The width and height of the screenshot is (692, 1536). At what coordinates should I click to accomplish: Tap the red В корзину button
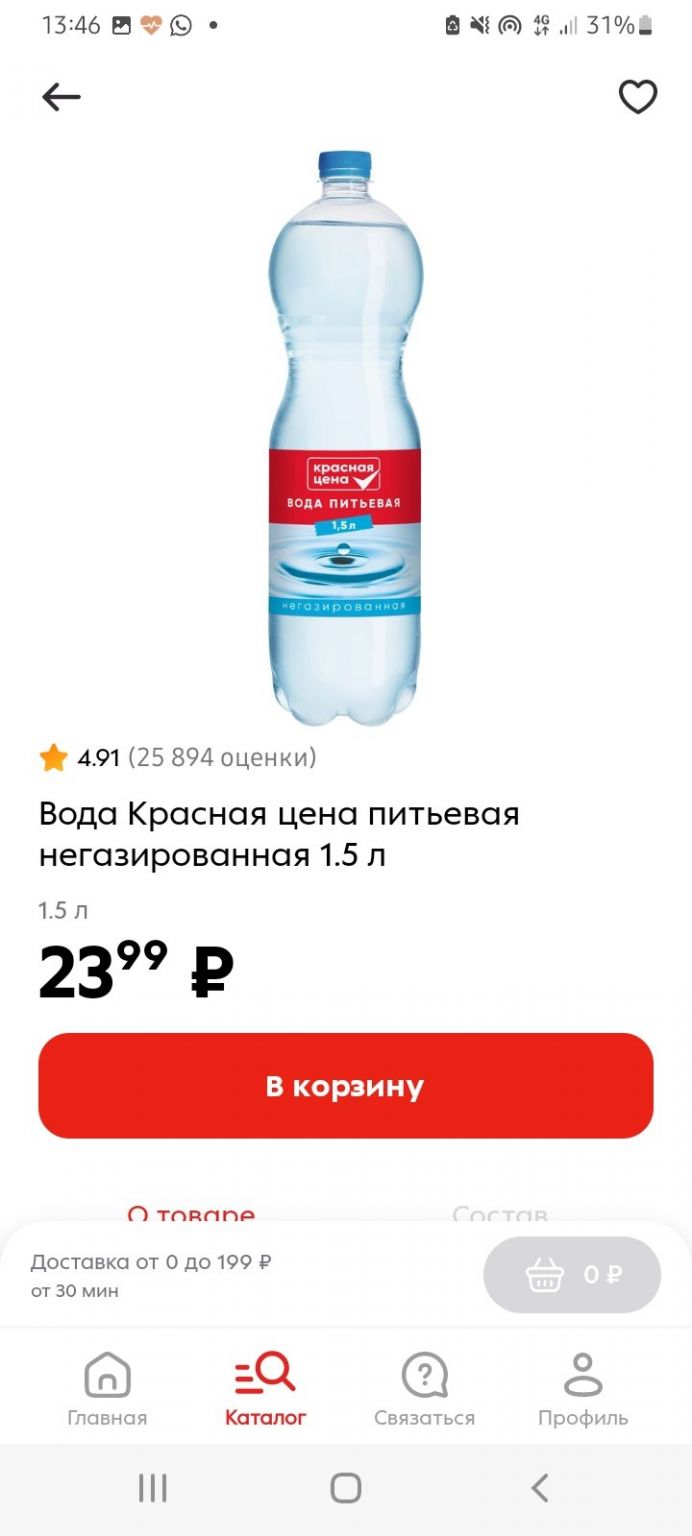pos(346,1086)
